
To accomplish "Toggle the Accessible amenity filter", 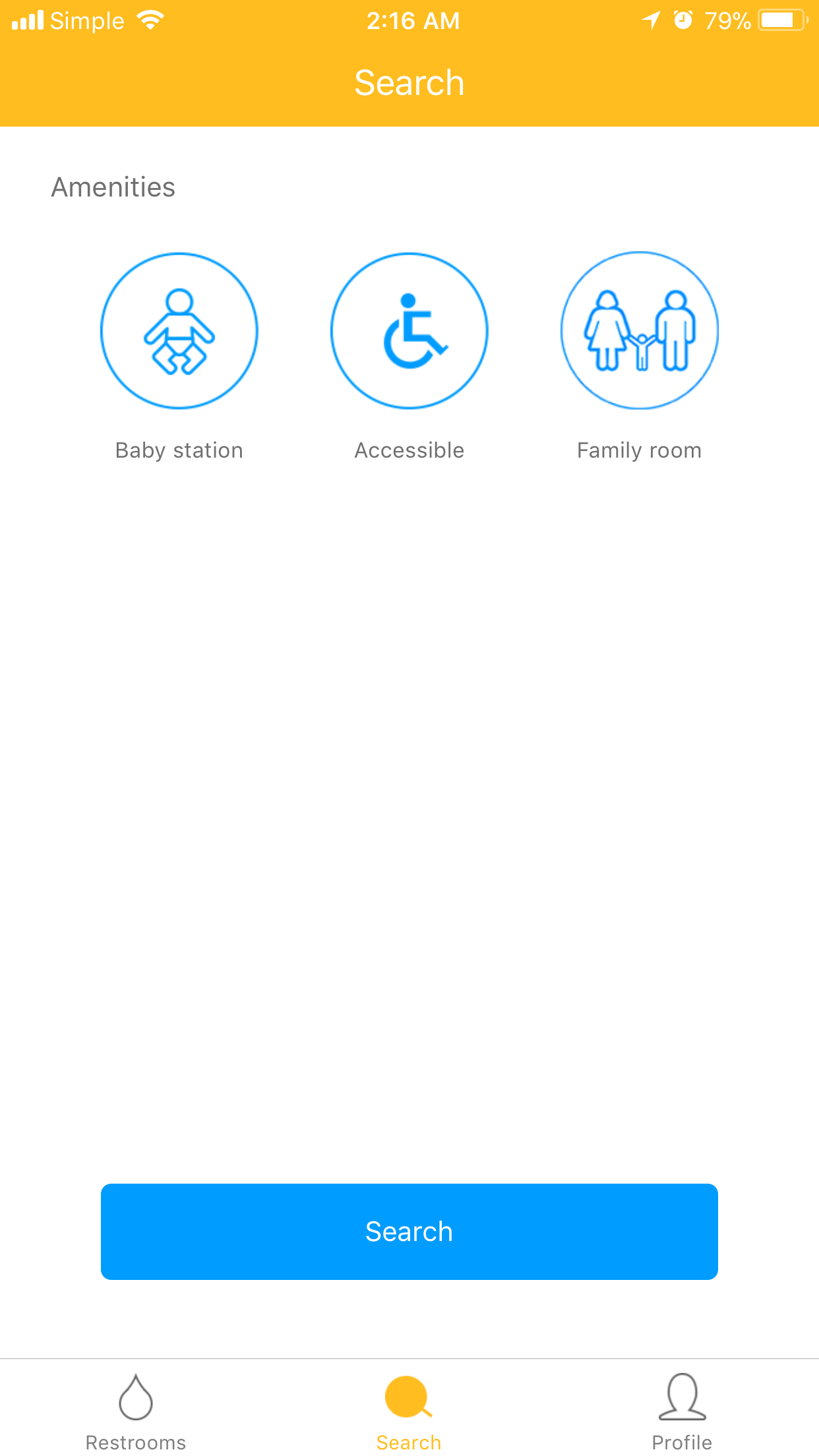I will tap(409, 330).
